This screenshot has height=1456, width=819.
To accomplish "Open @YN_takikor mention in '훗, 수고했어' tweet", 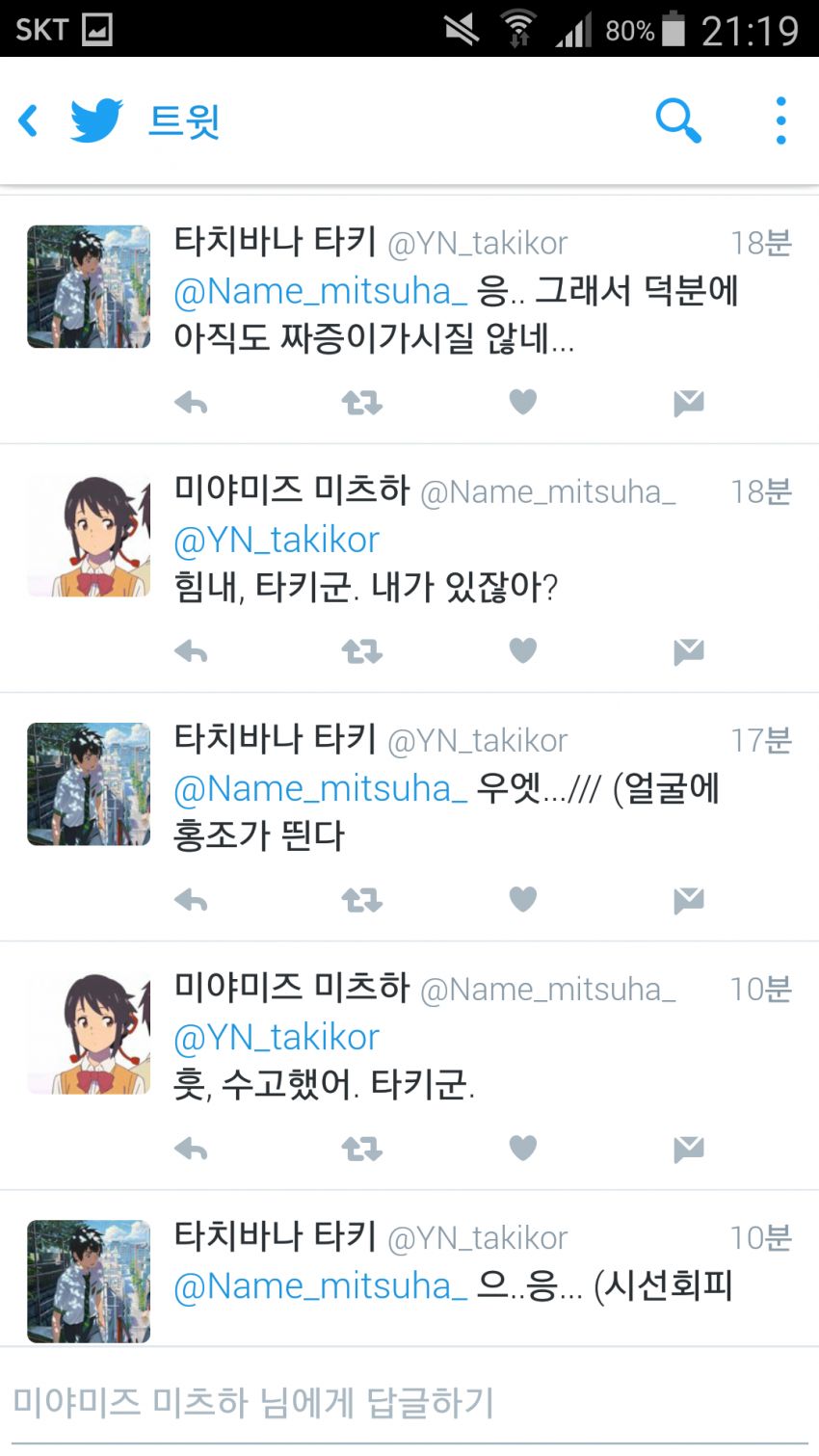I will (x=277, y=1038).
